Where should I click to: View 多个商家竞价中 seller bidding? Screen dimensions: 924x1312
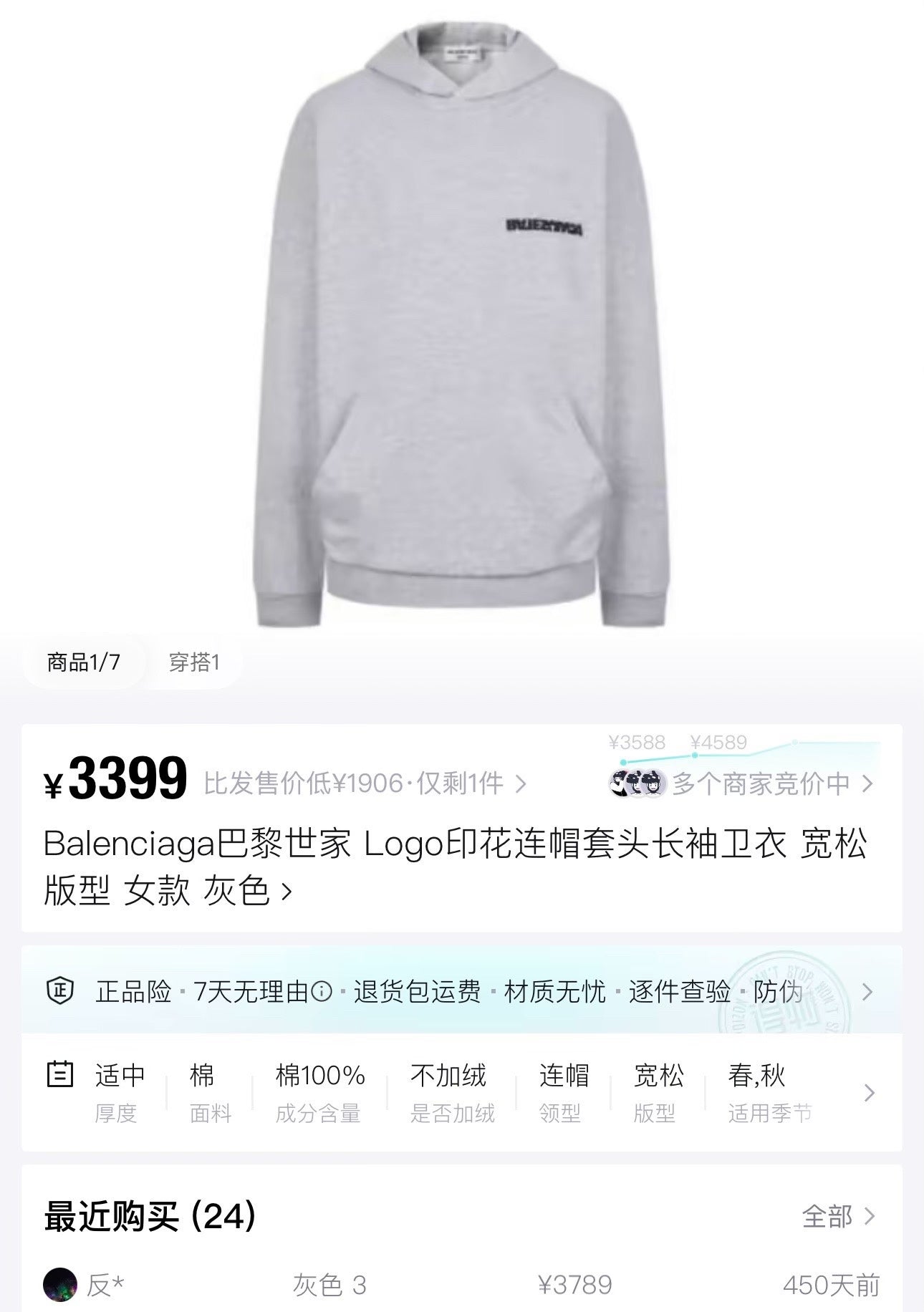(759, 783)
